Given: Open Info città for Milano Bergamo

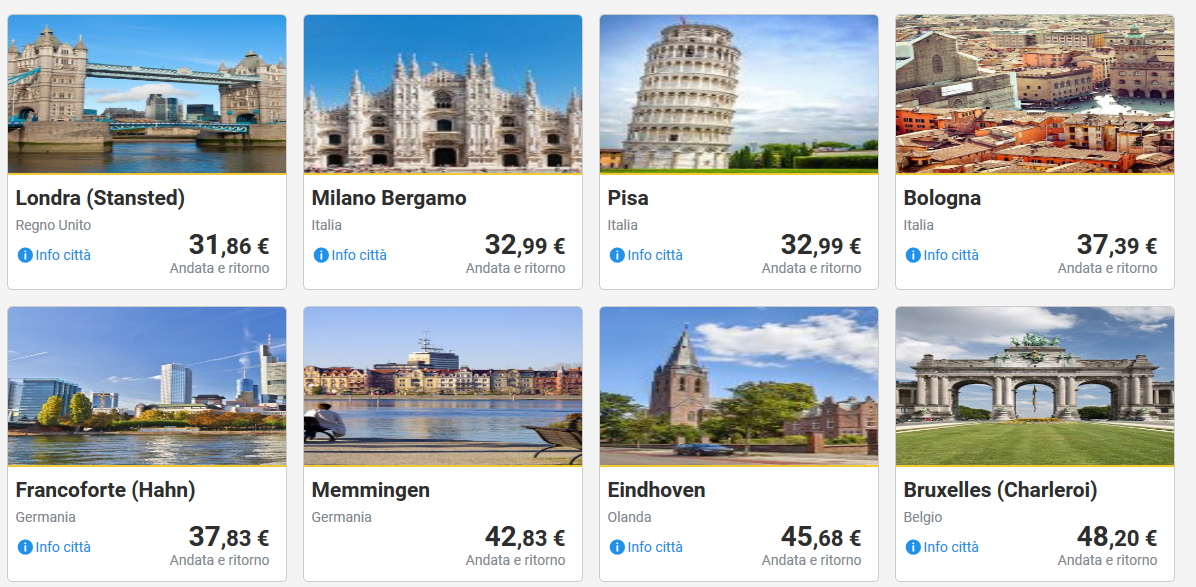Looking at the screenshot, I should coord(351,255).
